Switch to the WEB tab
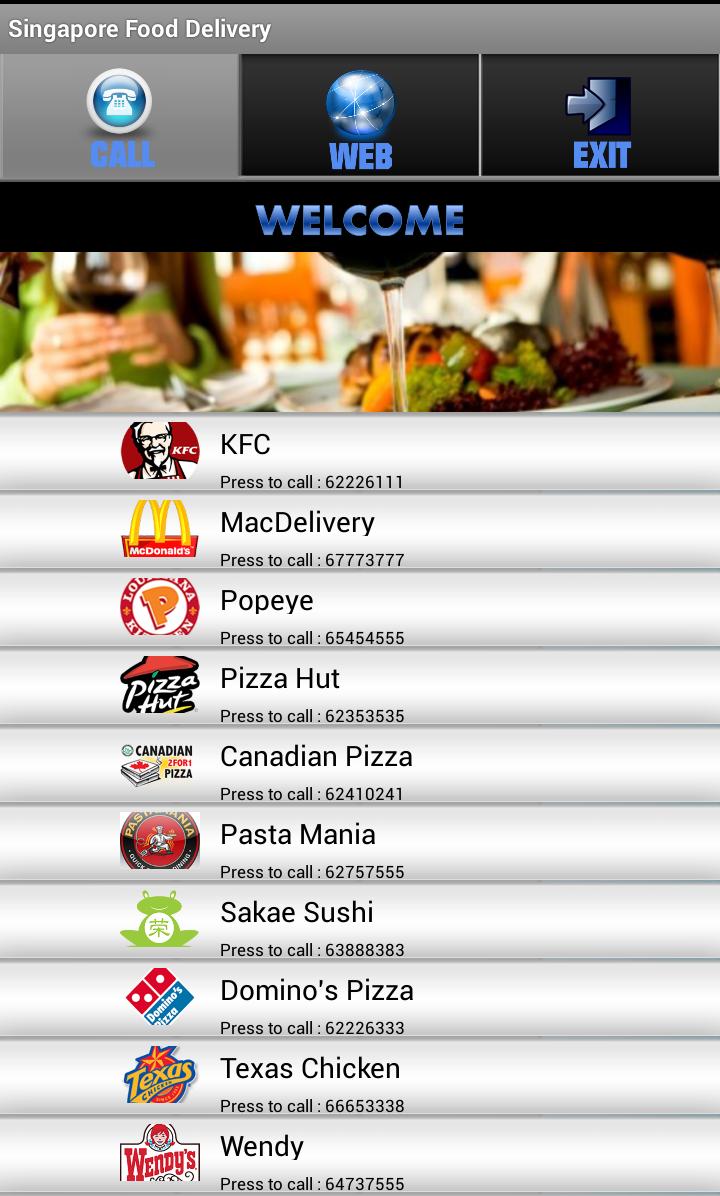 [358, 116]
